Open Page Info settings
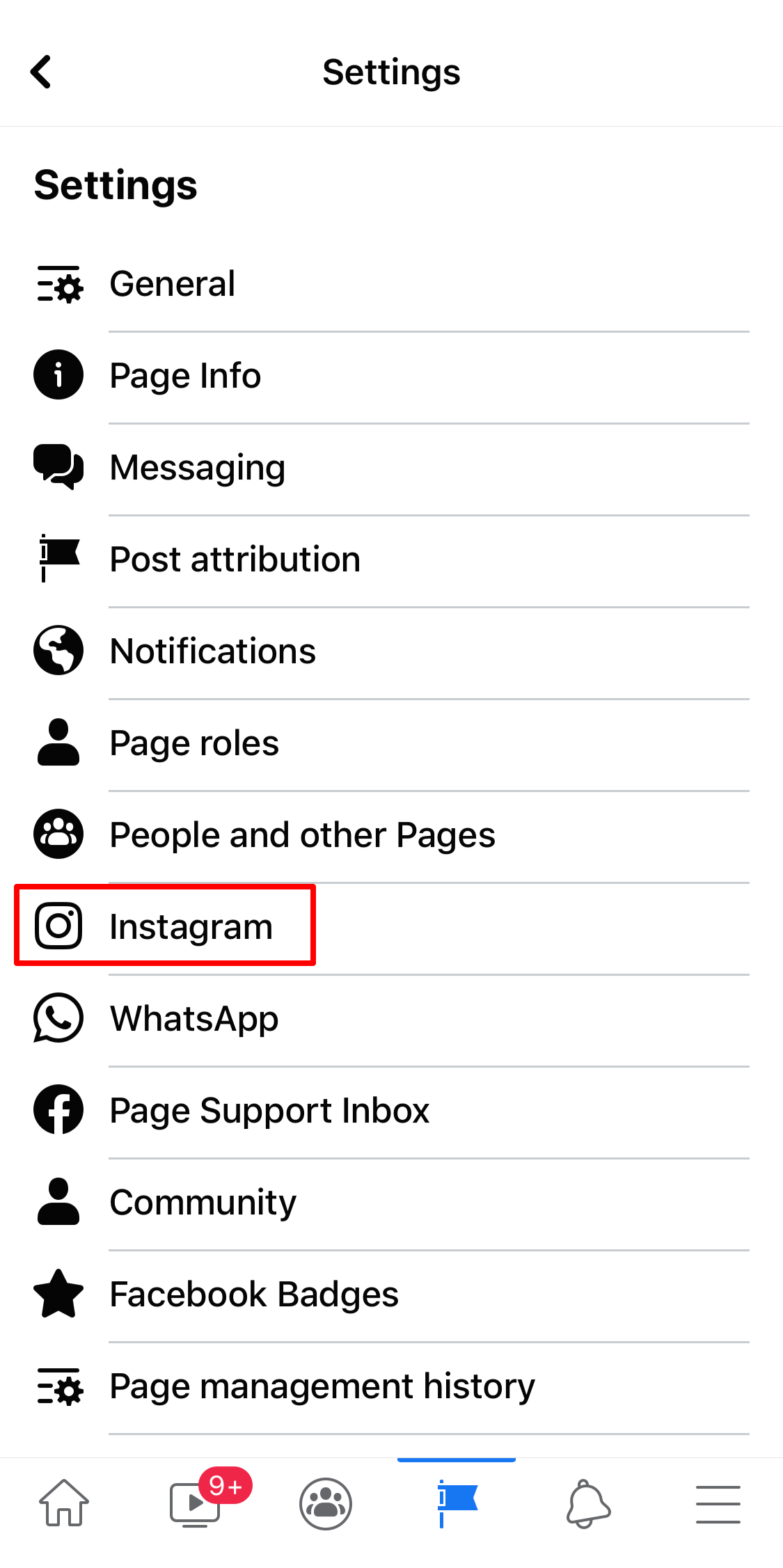This screenshot has width=783, height=1568. 185,376
